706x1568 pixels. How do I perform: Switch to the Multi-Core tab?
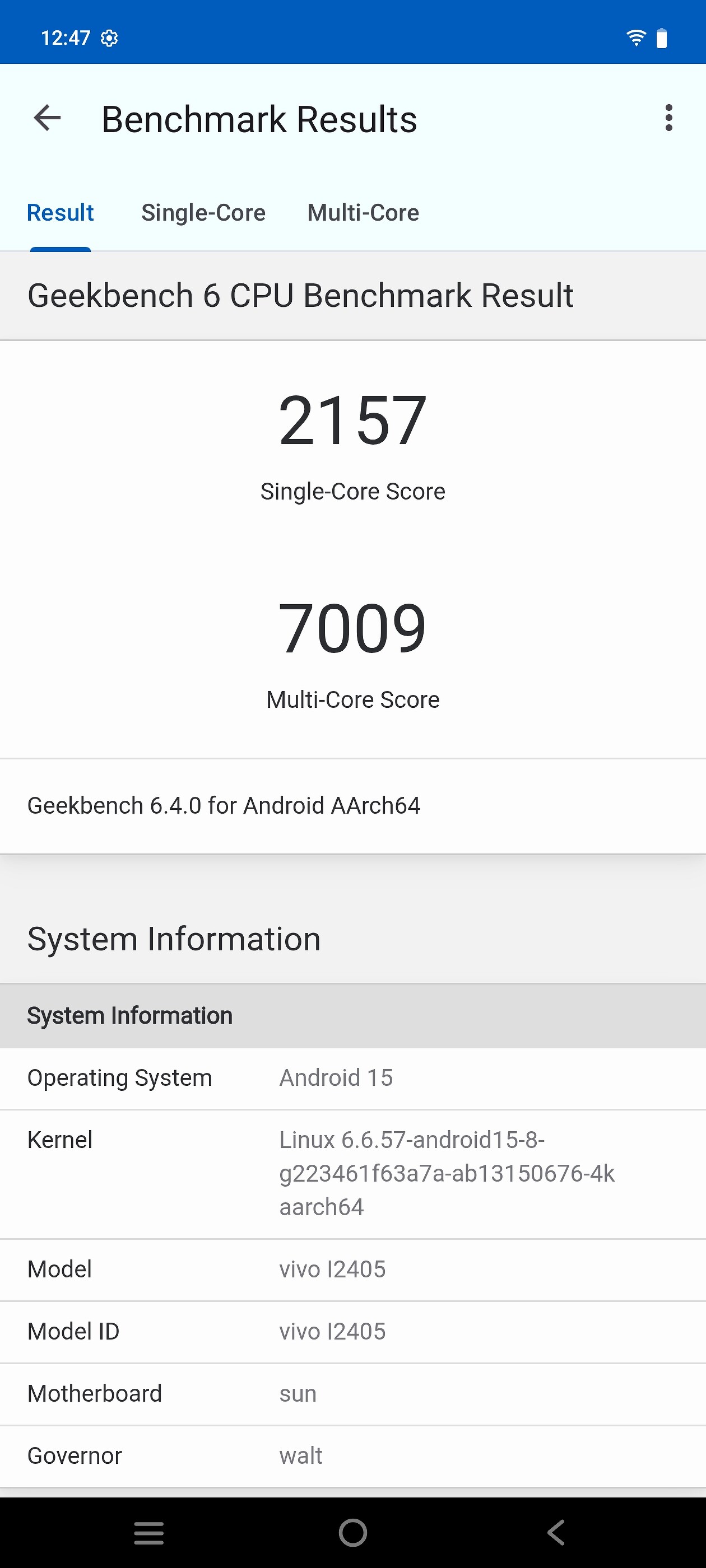pos(363,213)
